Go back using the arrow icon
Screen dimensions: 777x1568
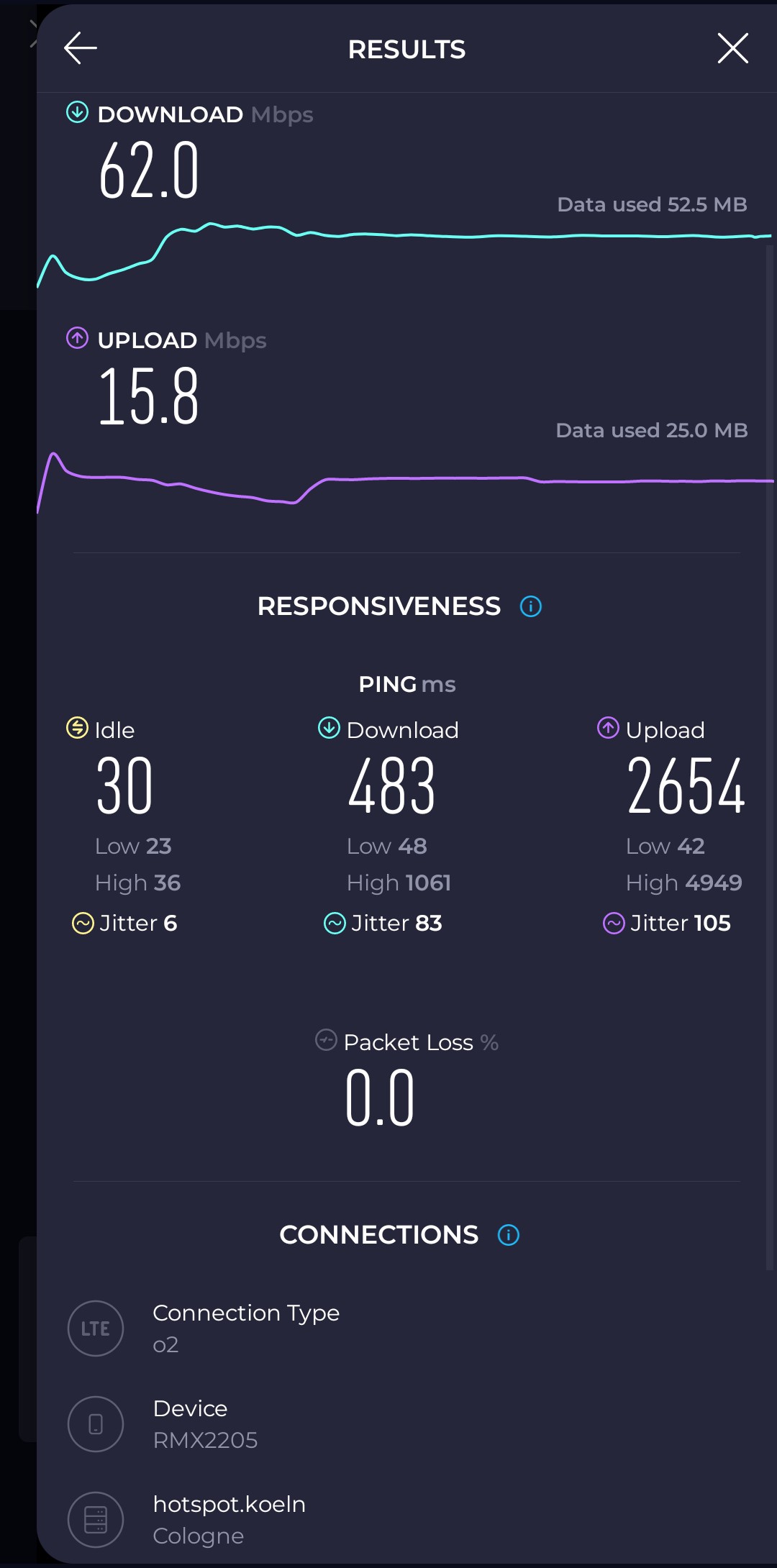81,48
